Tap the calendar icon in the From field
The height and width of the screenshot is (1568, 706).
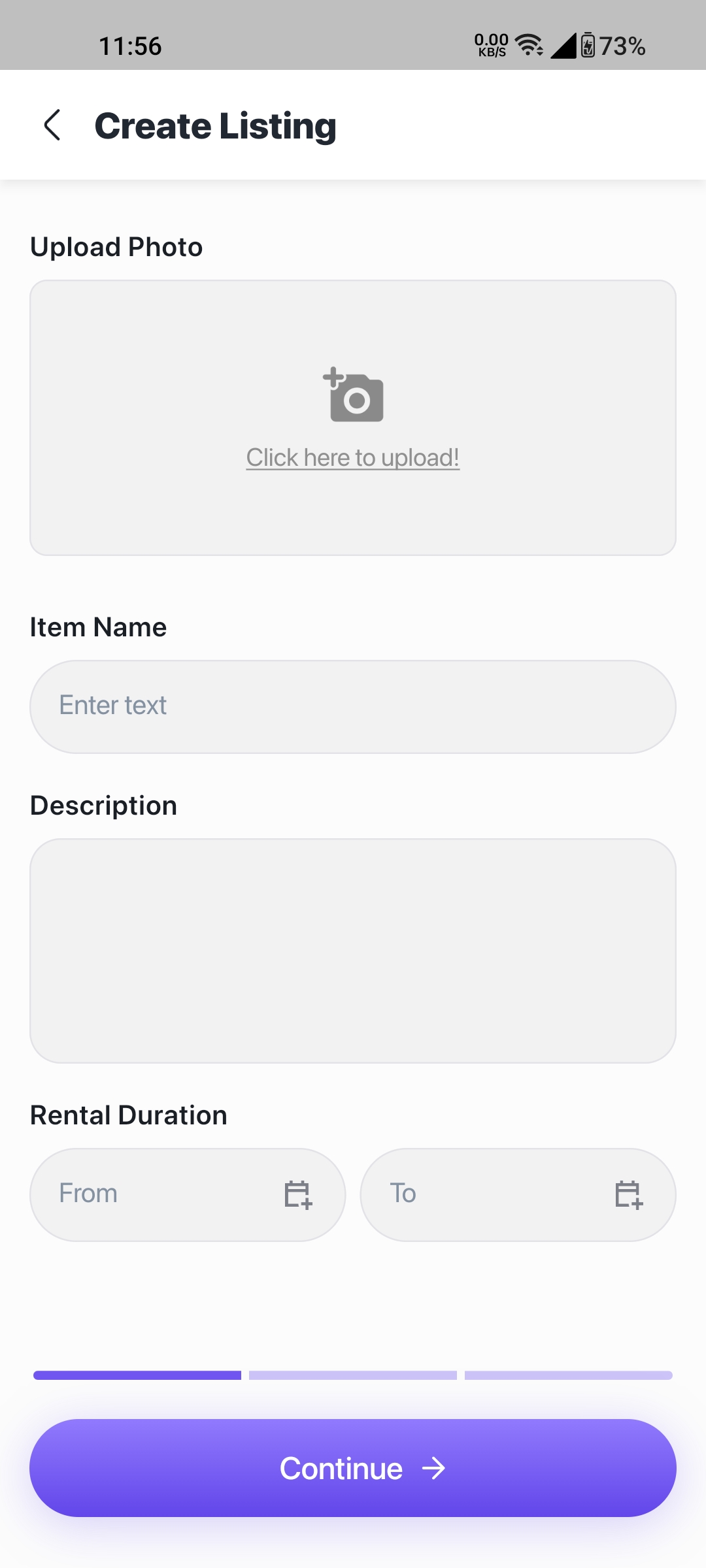click(298, 1194)
